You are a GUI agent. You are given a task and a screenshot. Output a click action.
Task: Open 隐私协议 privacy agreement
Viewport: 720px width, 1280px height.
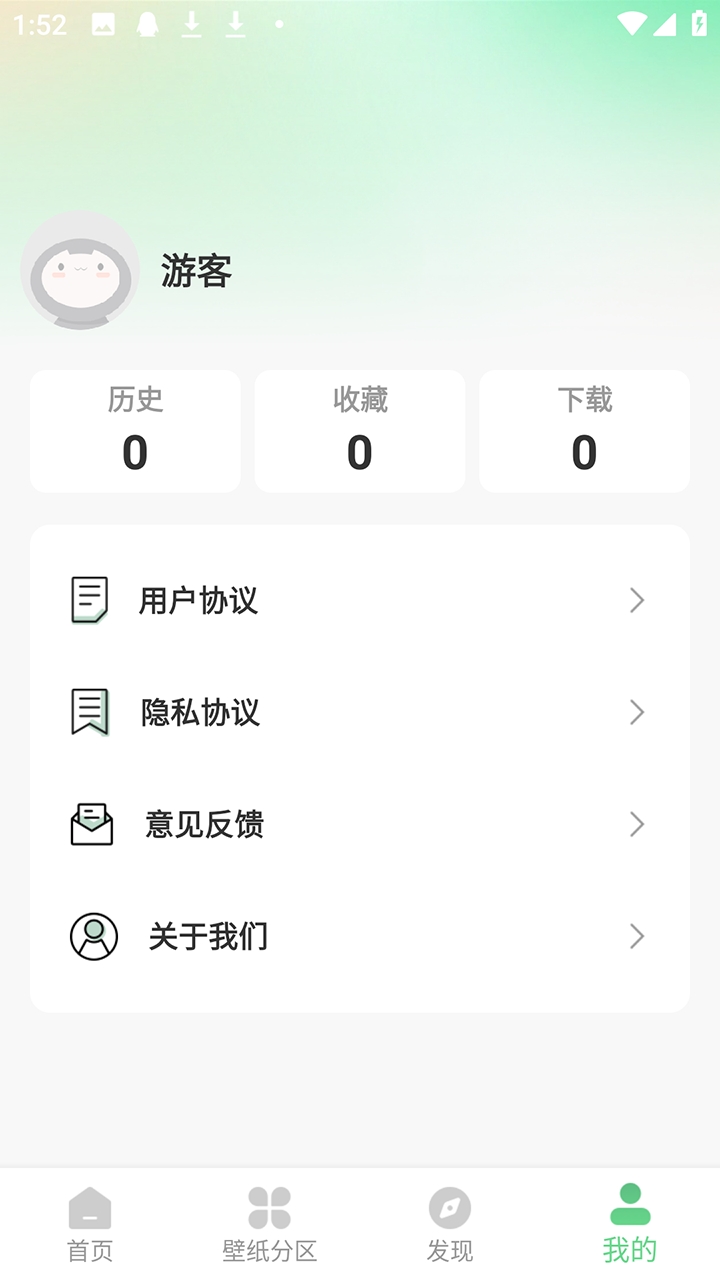point(360,712)
